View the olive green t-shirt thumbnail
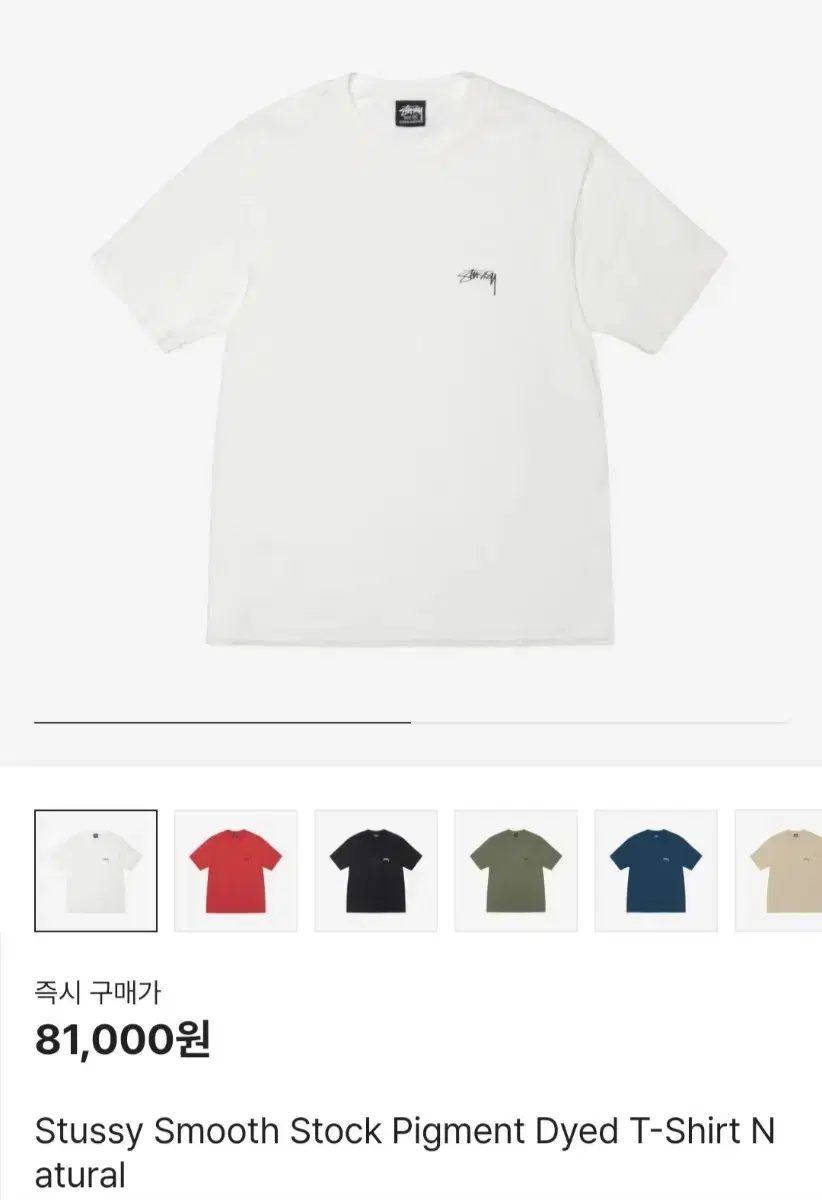The image size is (822, 1200). click(x=516, y=870)
